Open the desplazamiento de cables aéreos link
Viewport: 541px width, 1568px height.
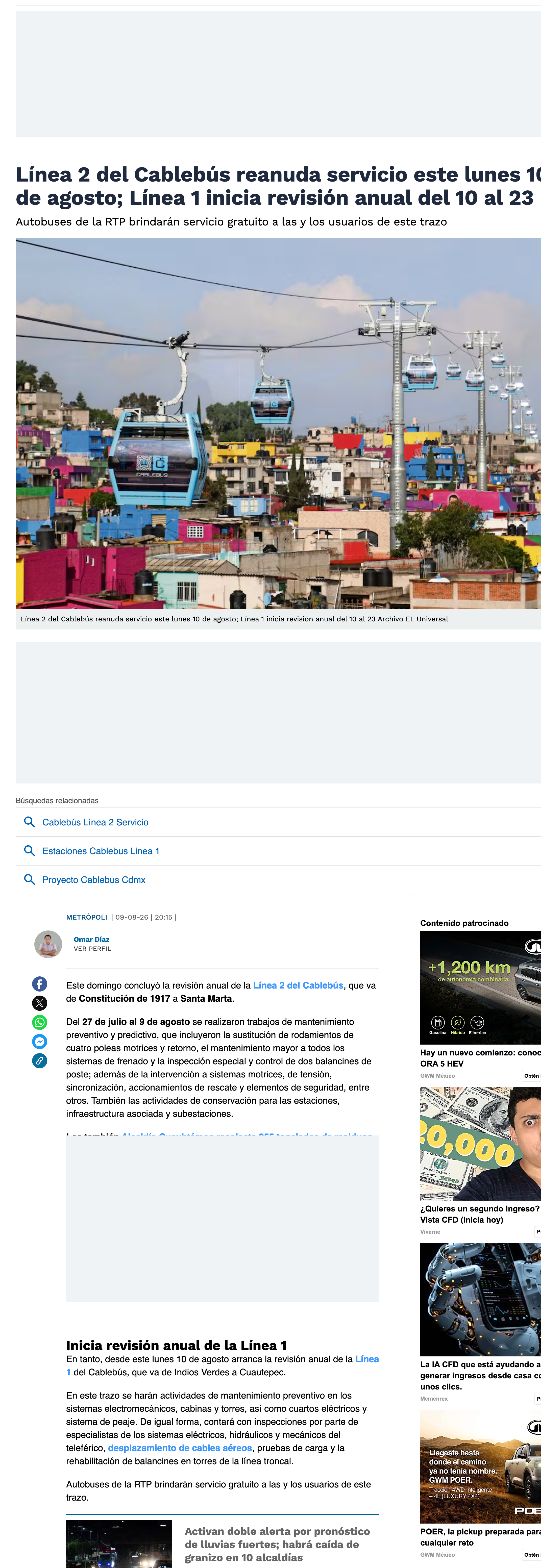tap(180, 1448)
